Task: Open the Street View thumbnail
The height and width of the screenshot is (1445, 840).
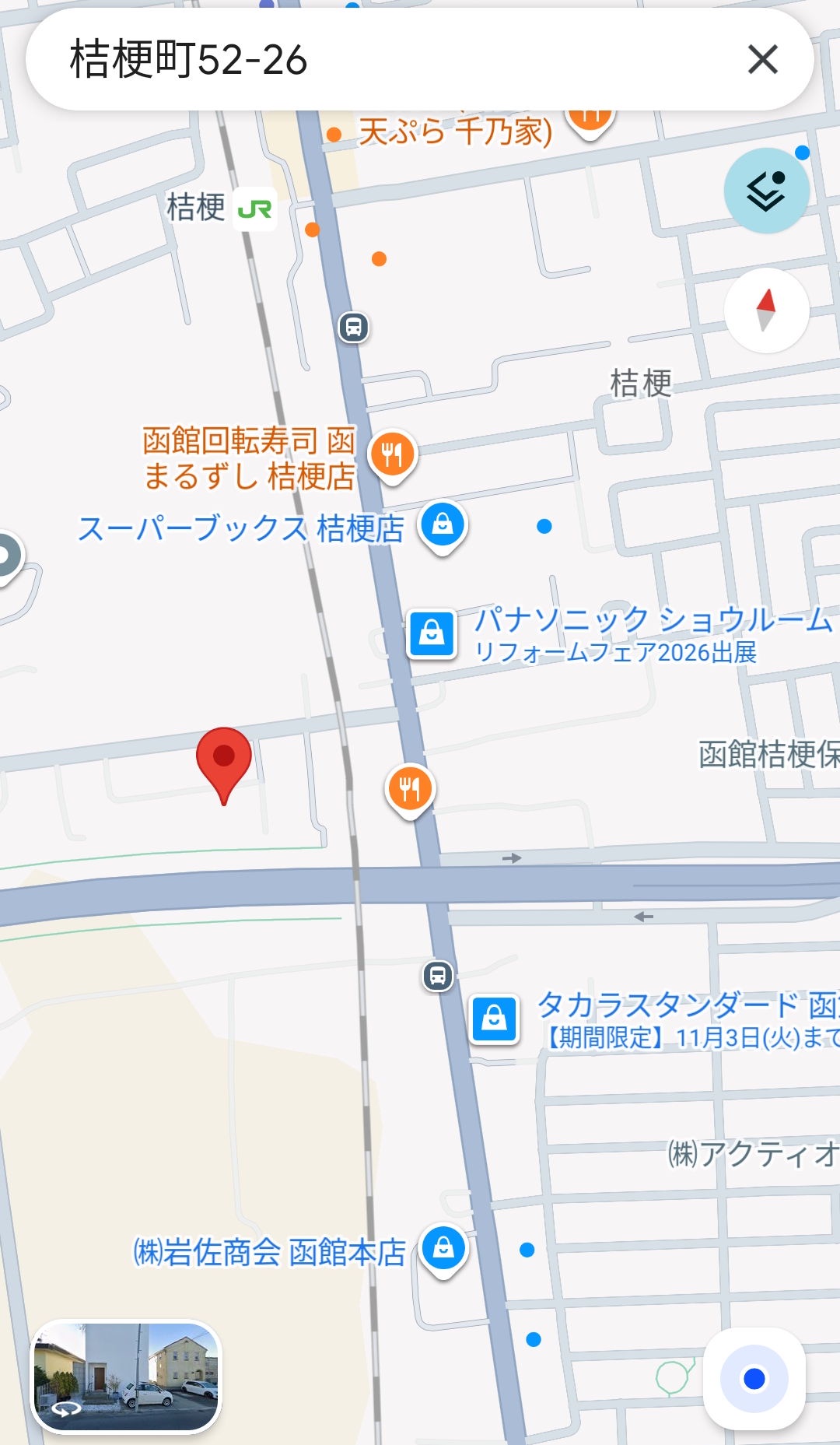Action: coord(126,1376)
